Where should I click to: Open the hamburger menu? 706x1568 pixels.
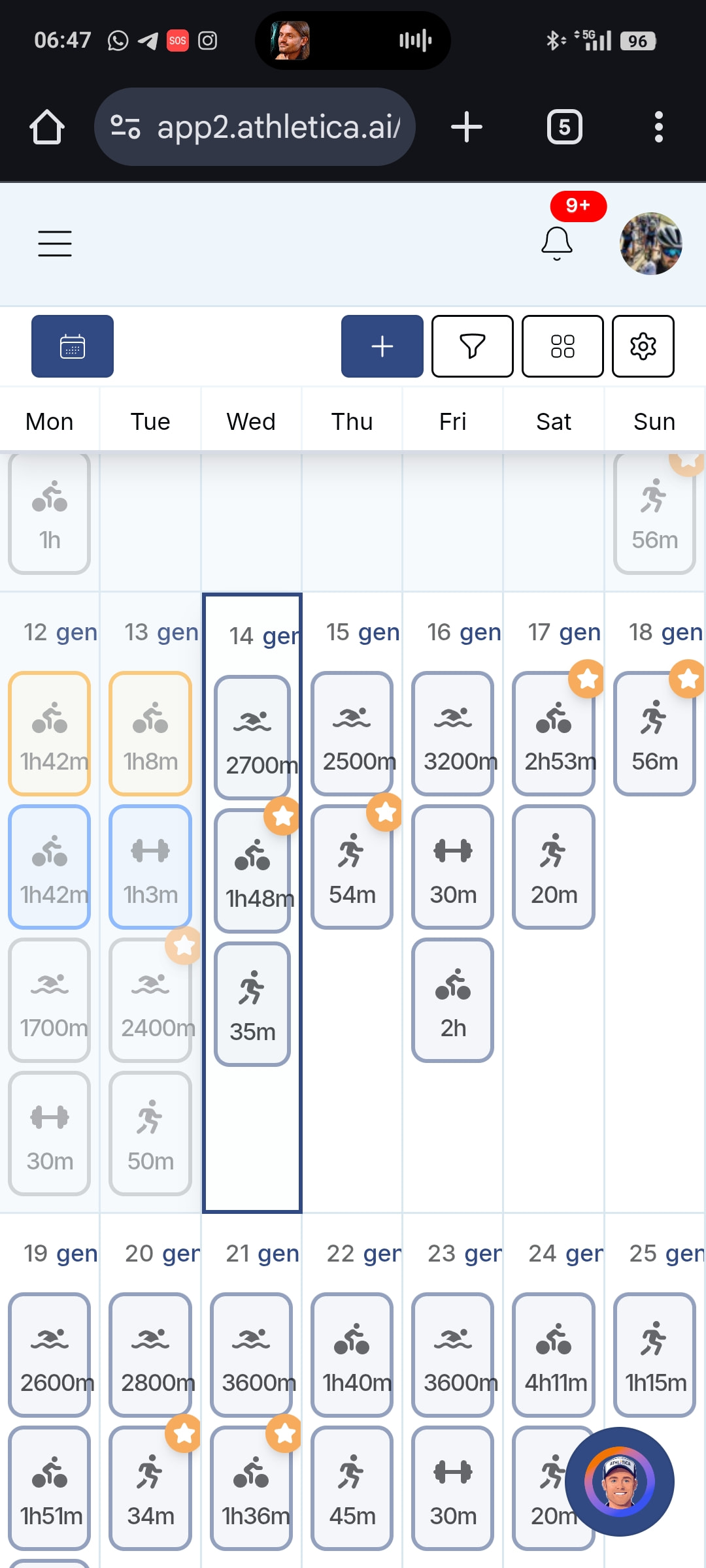point(55,244)
